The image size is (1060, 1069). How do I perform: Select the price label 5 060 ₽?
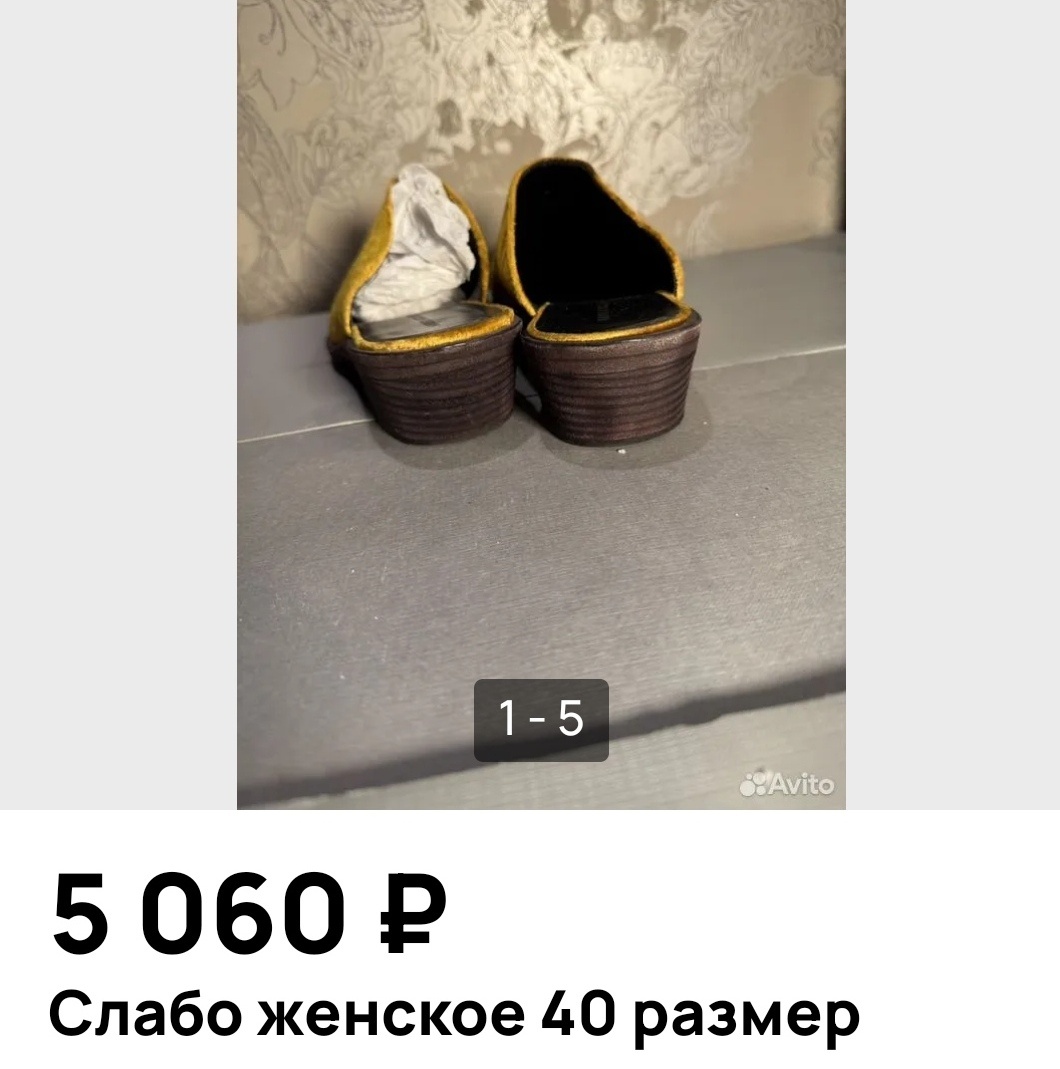click(x=250, y=910)
